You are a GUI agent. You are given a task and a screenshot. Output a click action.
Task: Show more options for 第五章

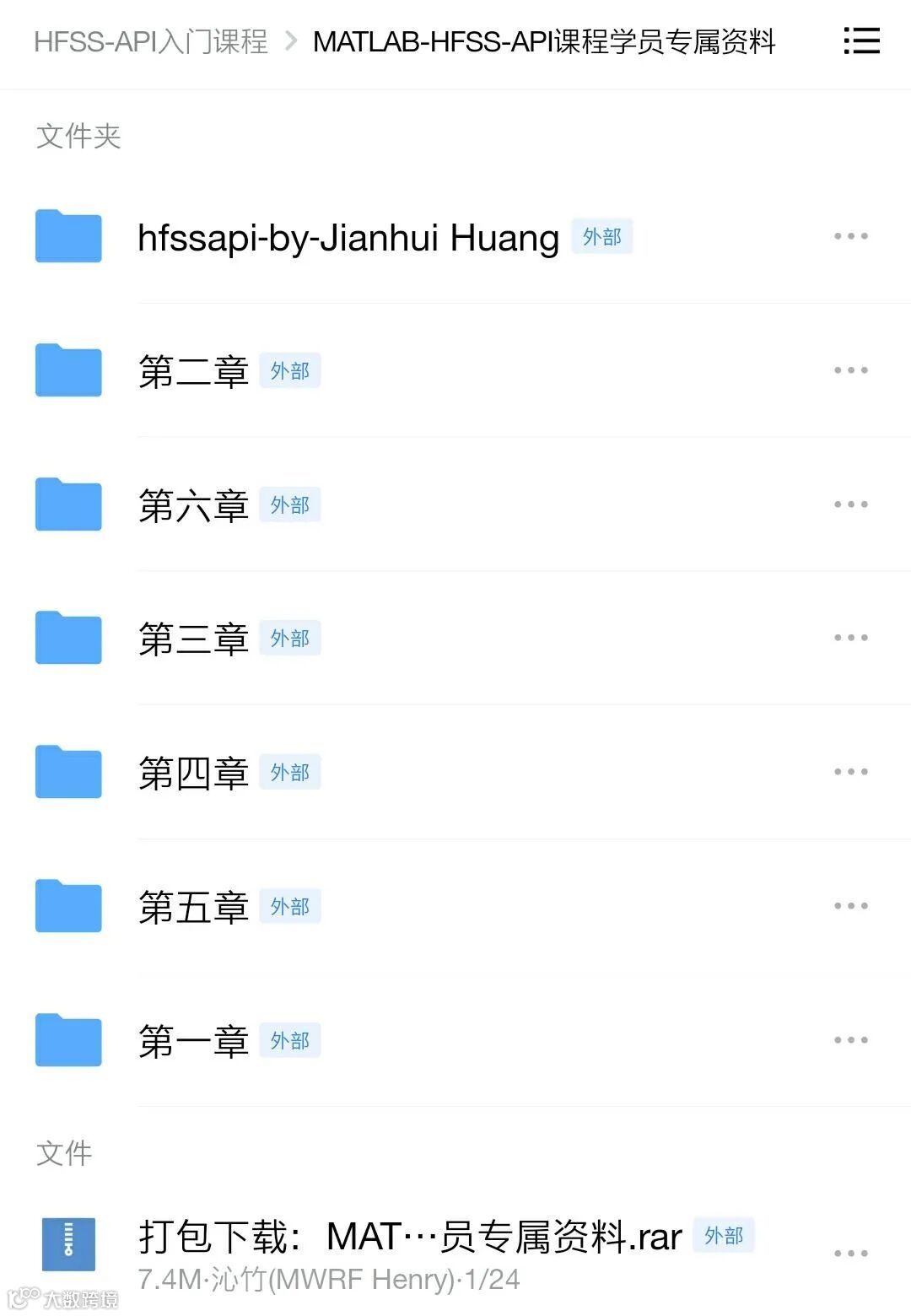click(850, 906)
